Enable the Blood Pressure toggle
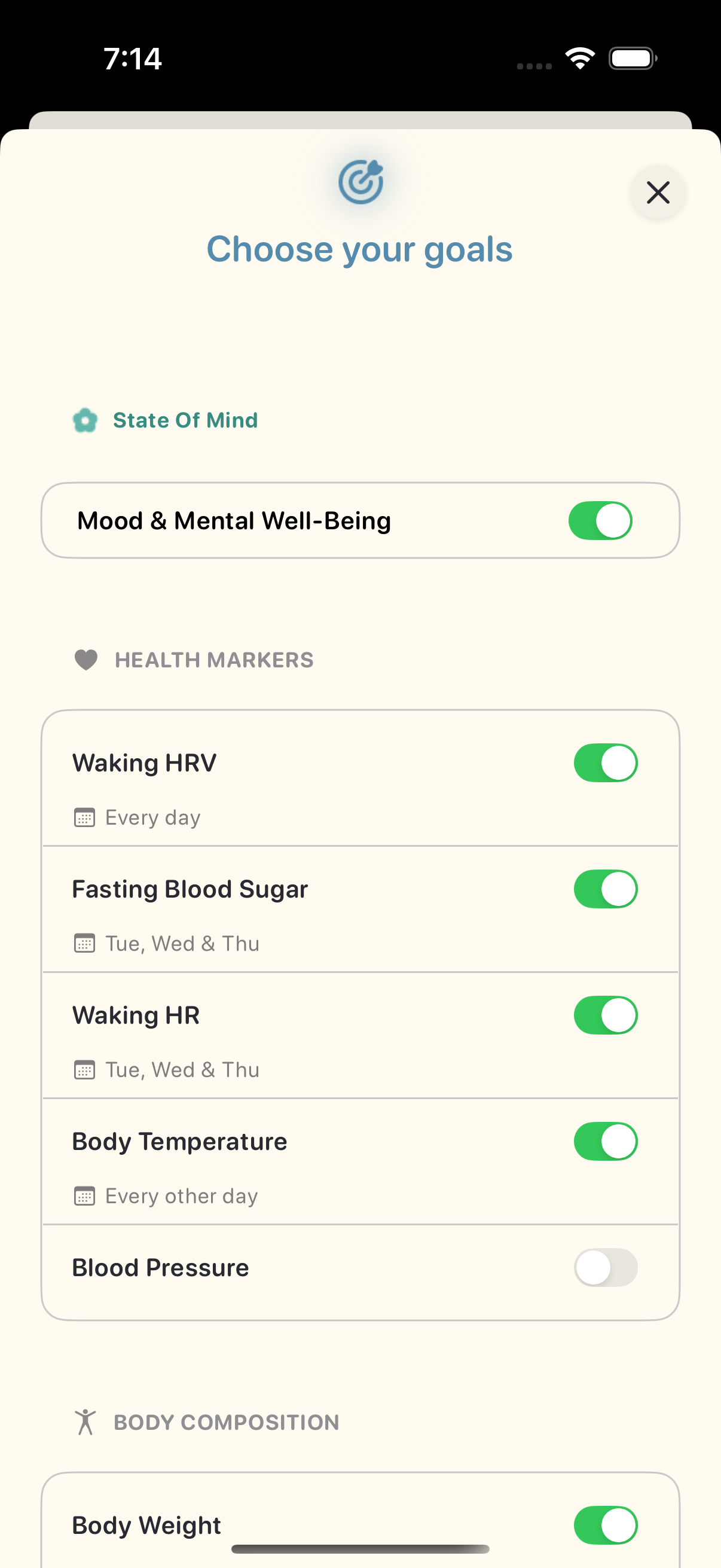The width and height of the screenshot is (721, 1568). click(606, 1267)
